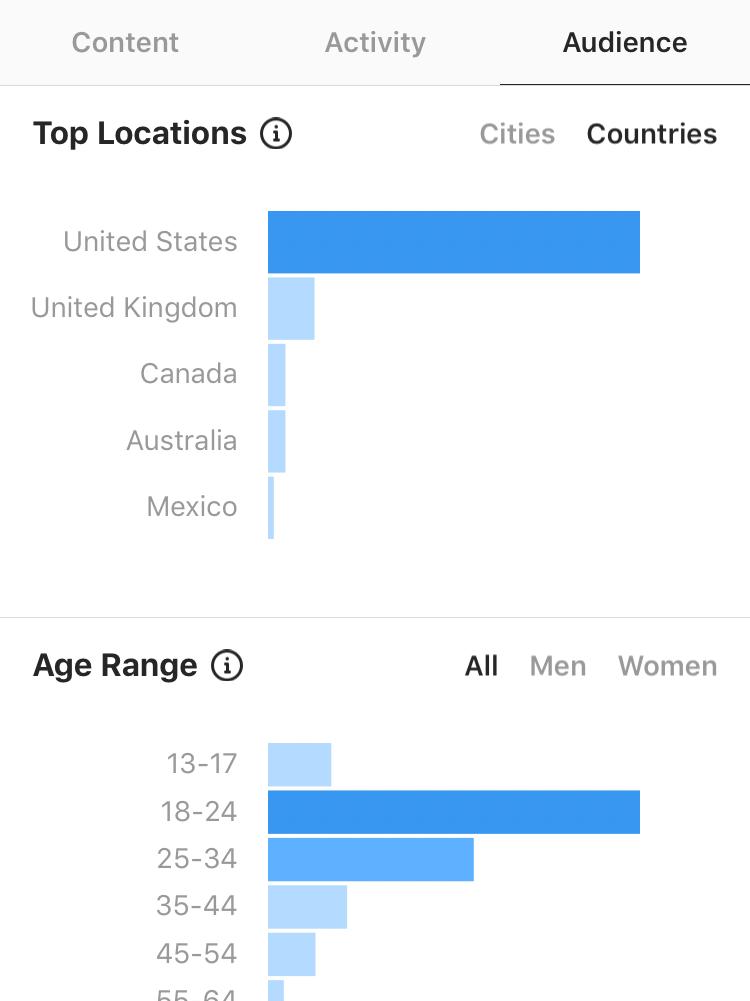Screen dimensions: 750x1001
Task: Show age range for All
Action: tap(481, 666)
